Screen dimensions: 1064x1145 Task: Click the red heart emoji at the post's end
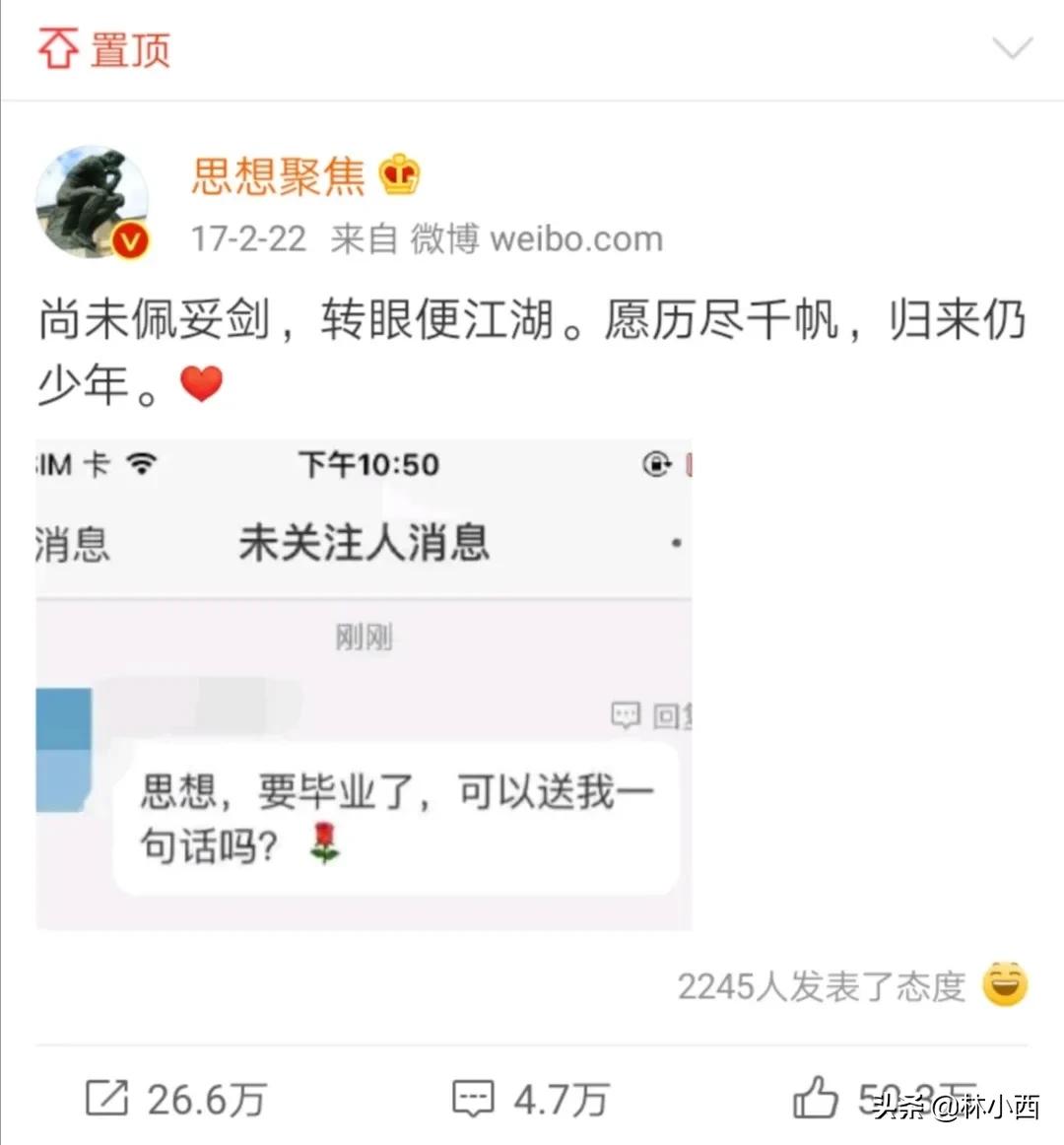(203, 385)
